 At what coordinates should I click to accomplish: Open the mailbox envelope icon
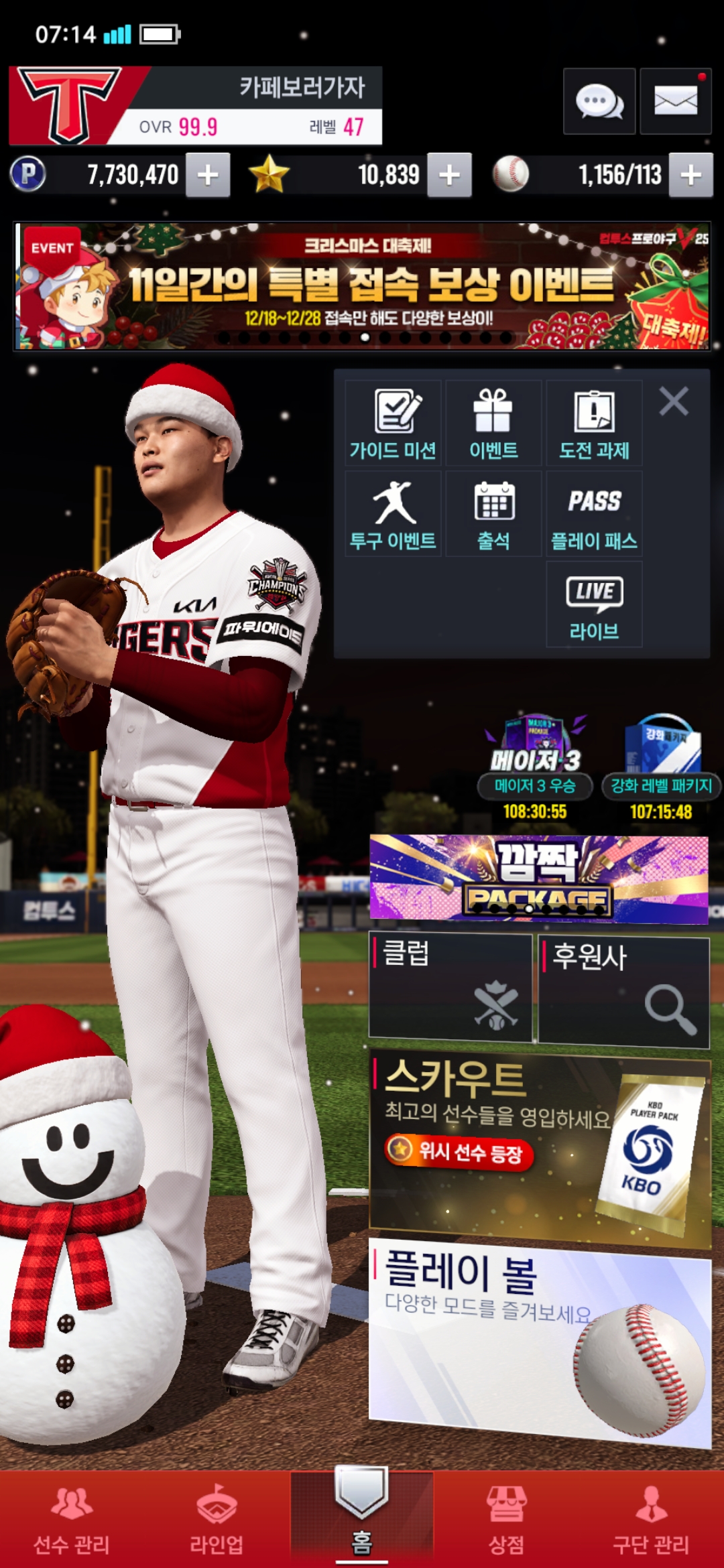click(675, 102)
